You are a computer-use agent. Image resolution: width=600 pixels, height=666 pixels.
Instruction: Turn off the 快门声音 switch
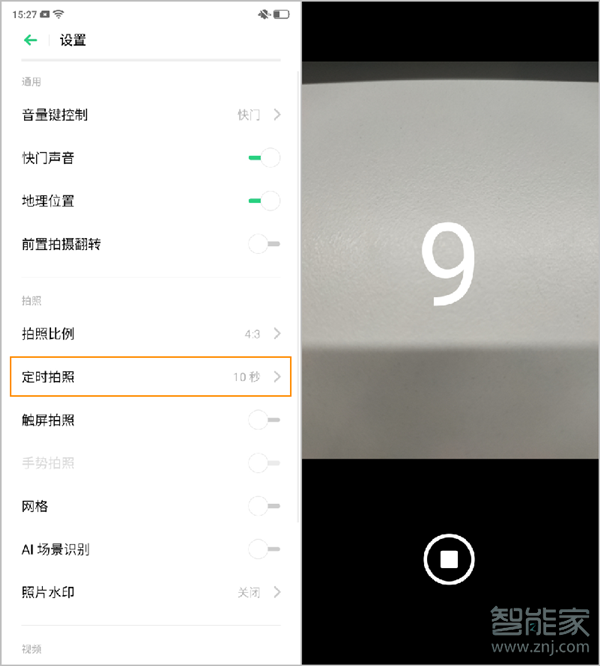(x=264, y=158)
